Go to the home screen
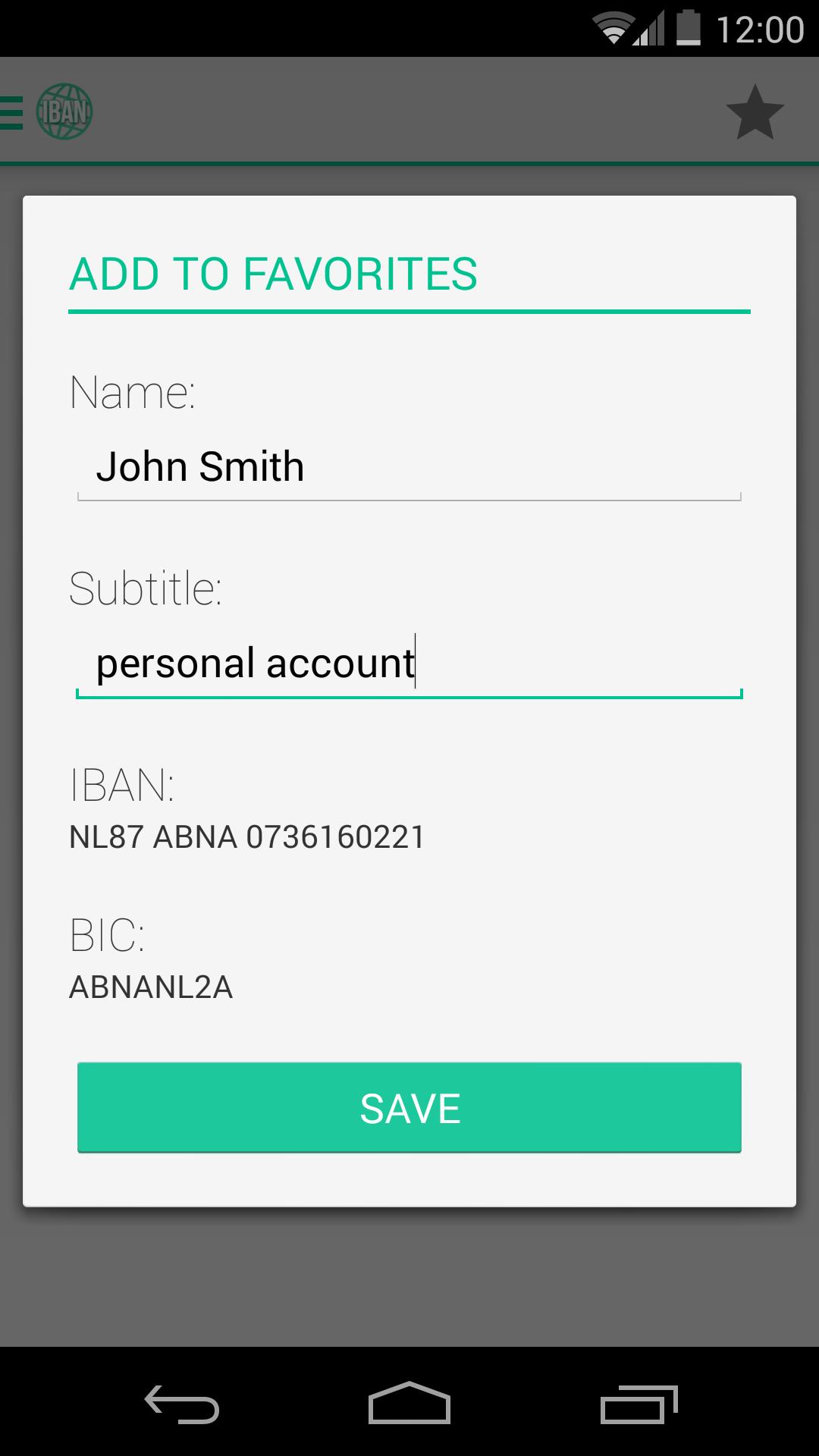 pyautogui.click(x=409, y=1404)
